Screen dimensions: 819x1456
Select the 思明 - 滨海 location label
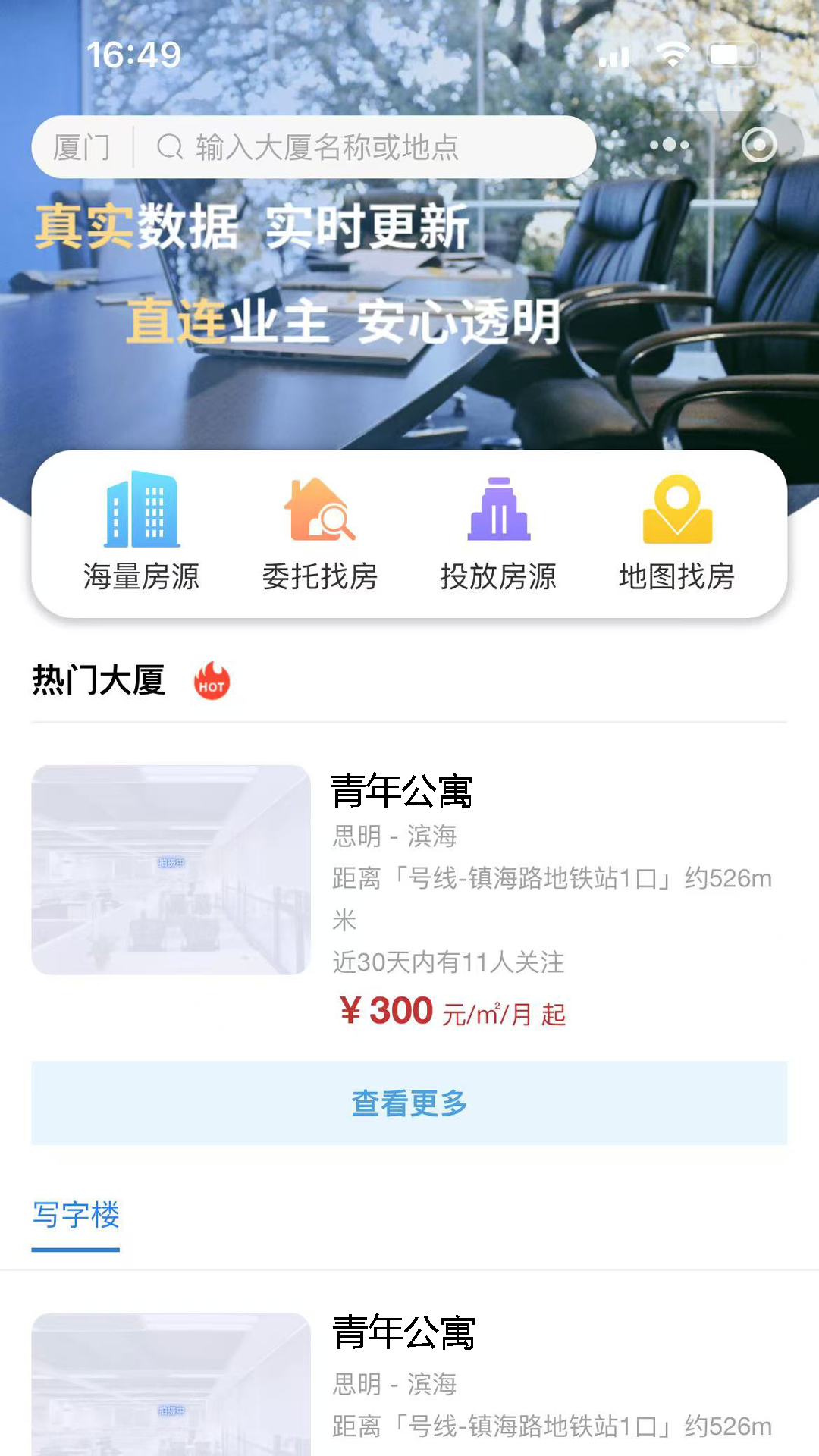[395, 836]
